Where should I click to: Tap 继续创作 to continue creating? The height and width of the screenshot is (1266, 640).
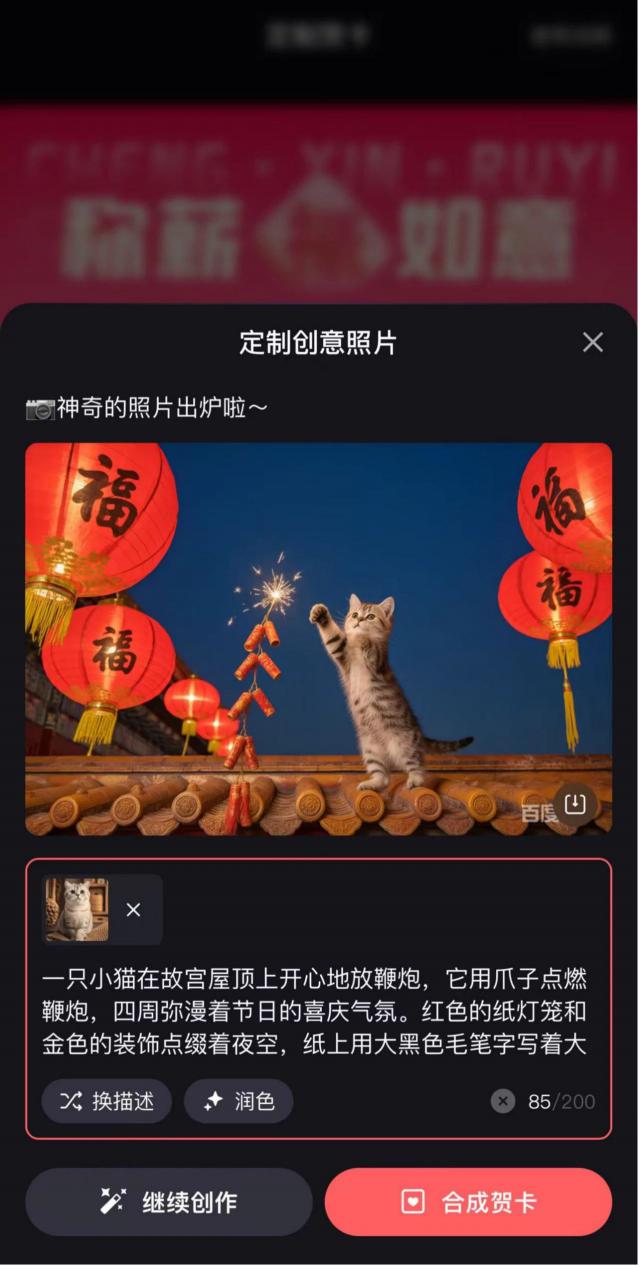169,1202
